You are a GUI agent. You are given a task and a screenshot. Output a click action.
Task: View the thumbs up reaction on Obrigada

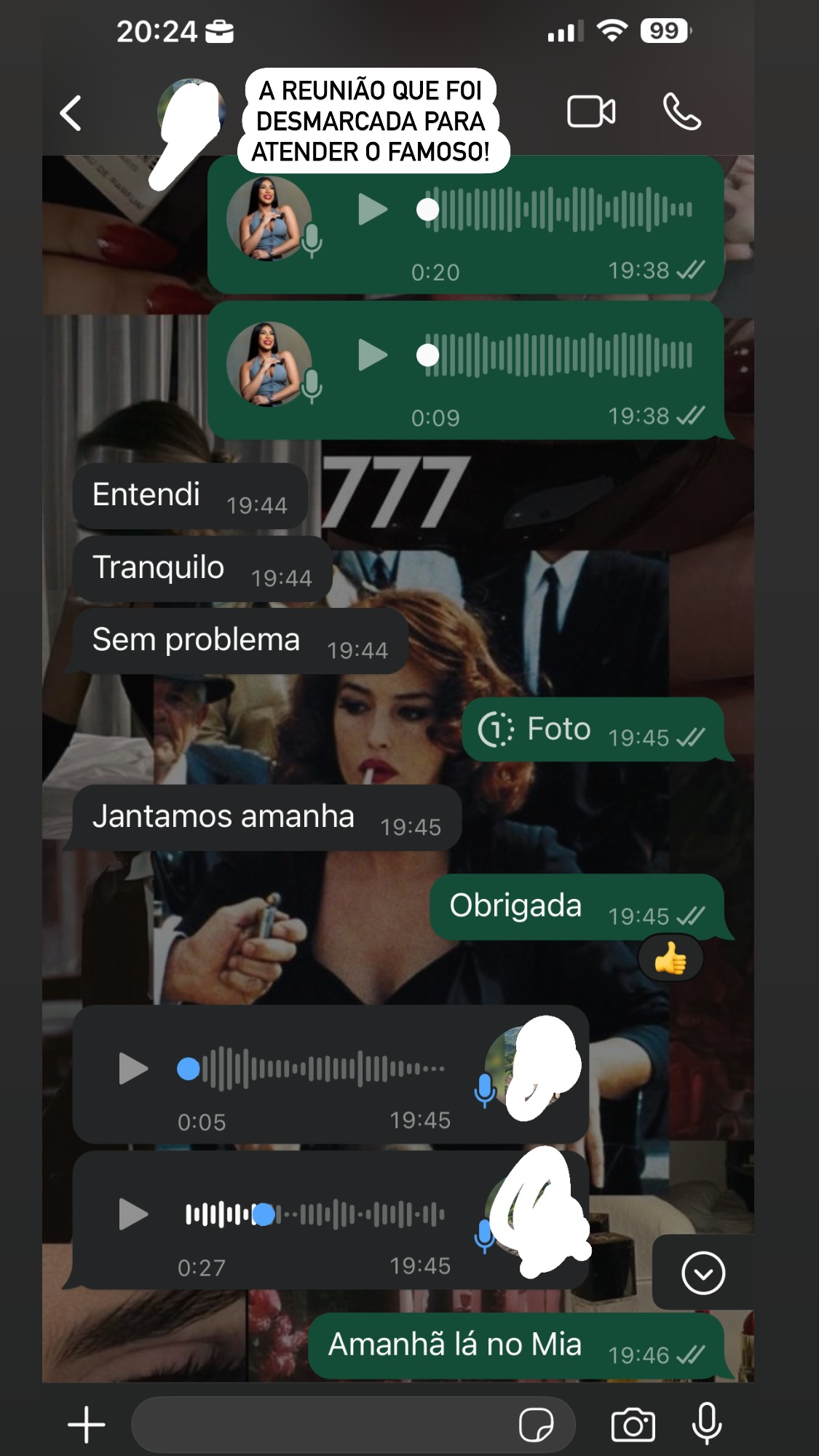click(670, 958)
